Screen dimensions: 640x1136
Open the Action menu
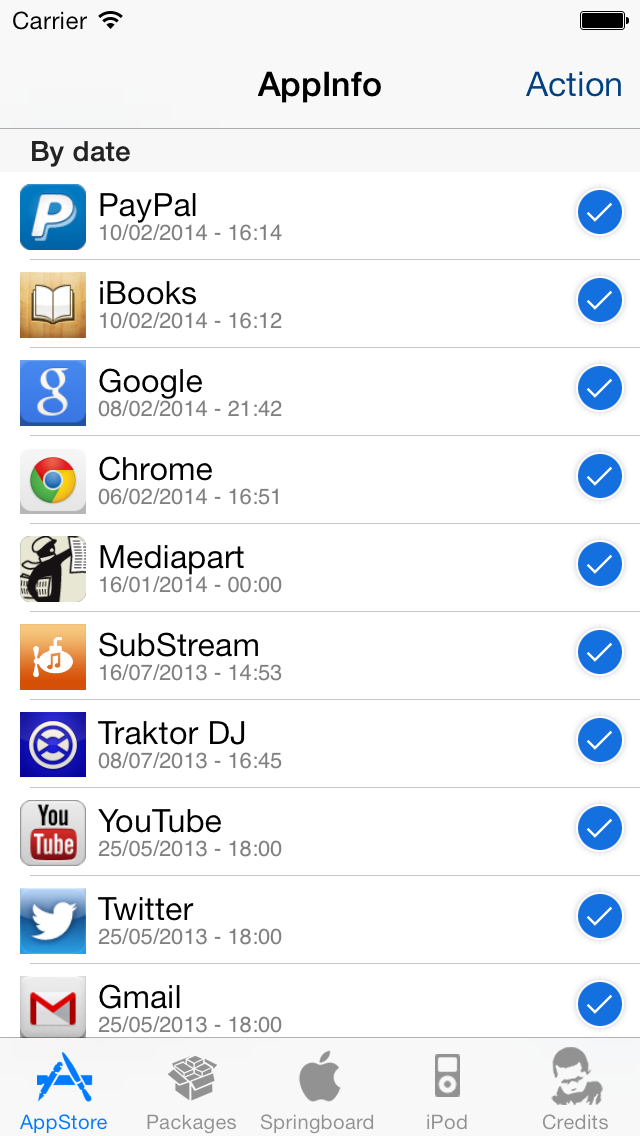tap(574, 85)
